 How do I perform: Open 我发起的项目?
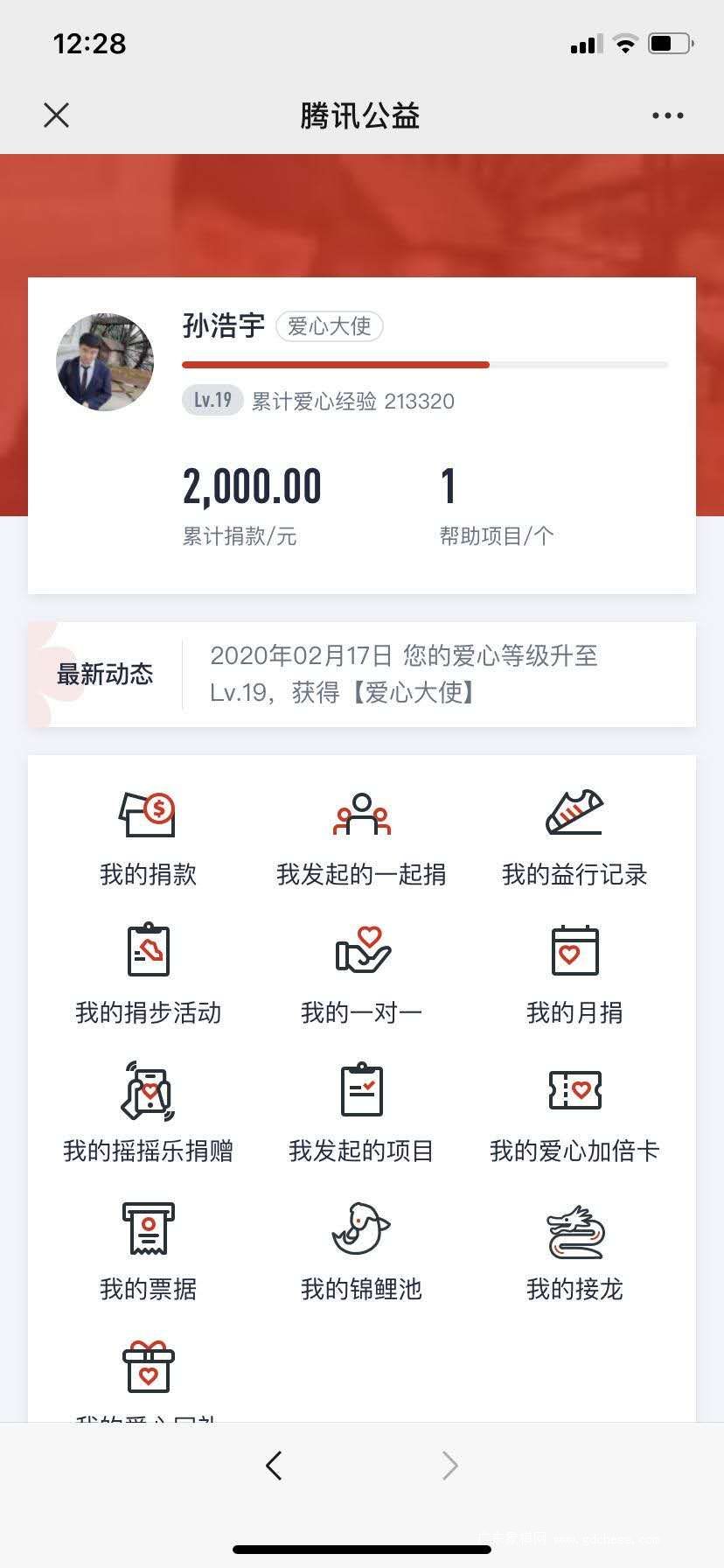click(x=361, y=1113)
